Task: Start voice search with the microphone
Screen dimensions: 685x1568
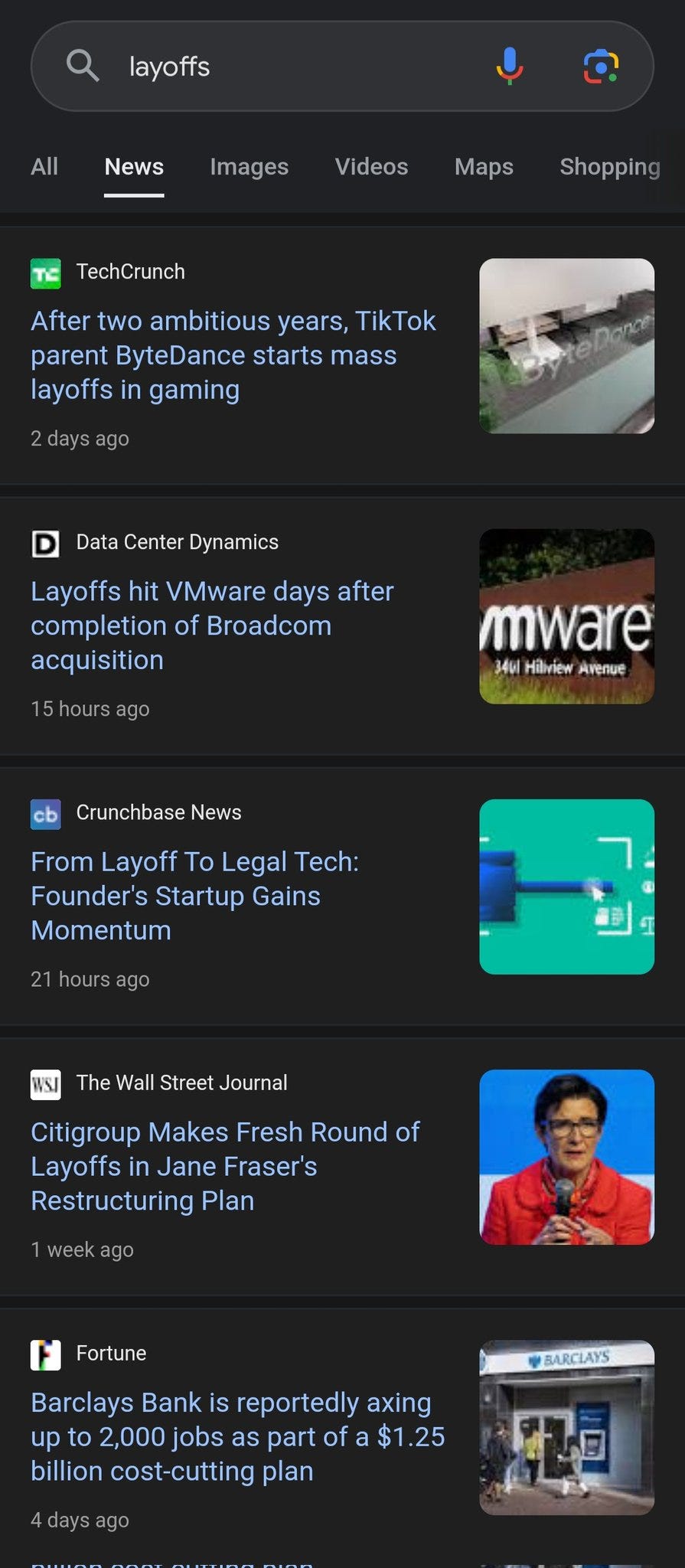Action: click(509, 66)
